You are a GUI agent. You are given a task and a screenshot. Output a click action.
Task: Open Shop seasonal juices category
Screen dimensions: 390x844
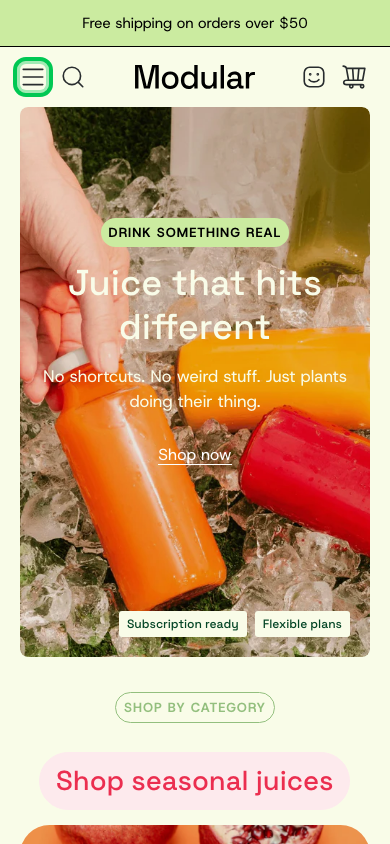pos(195,780)
